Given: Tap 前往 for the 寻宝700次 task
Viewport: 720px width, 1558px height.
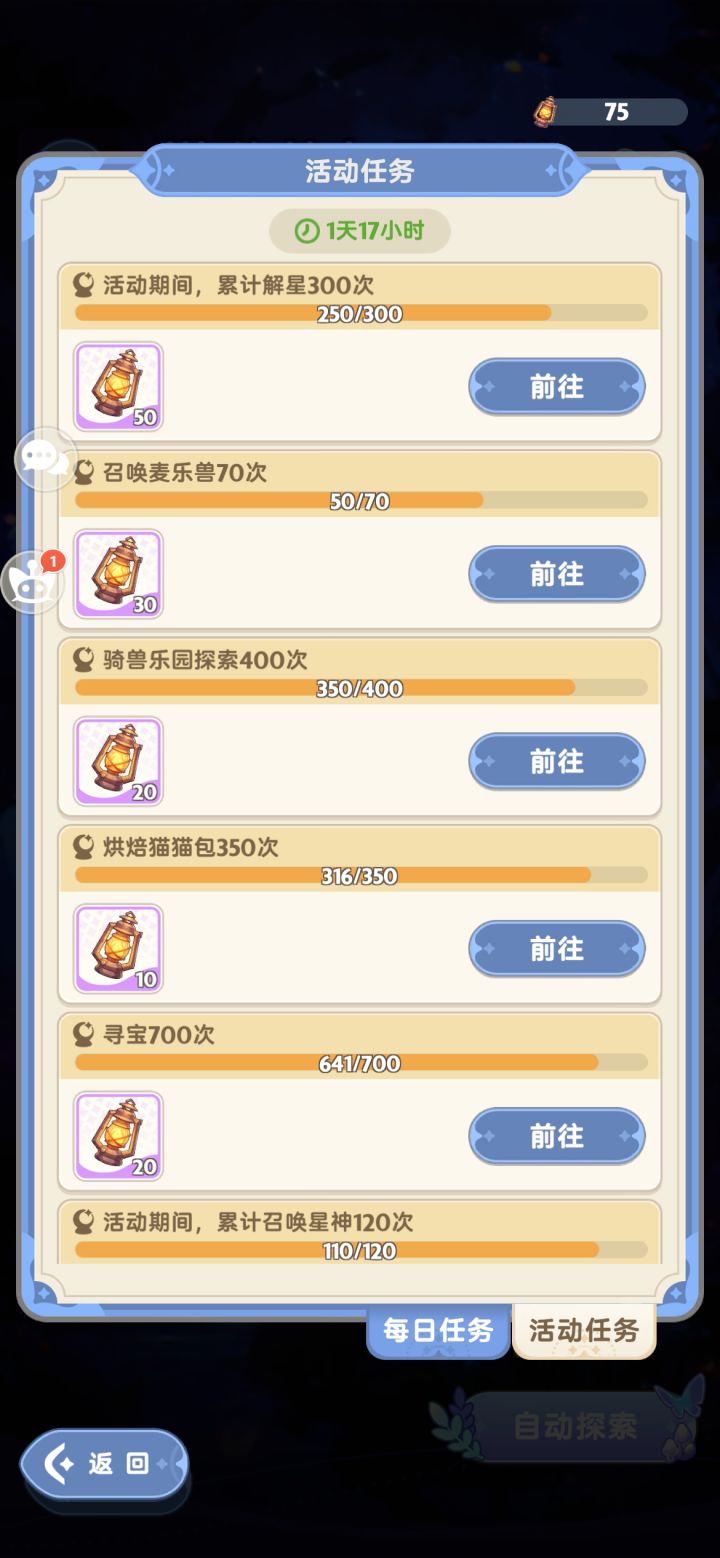Looking at the screenshot, I should pyautogui.click(x=557, y=1136).
